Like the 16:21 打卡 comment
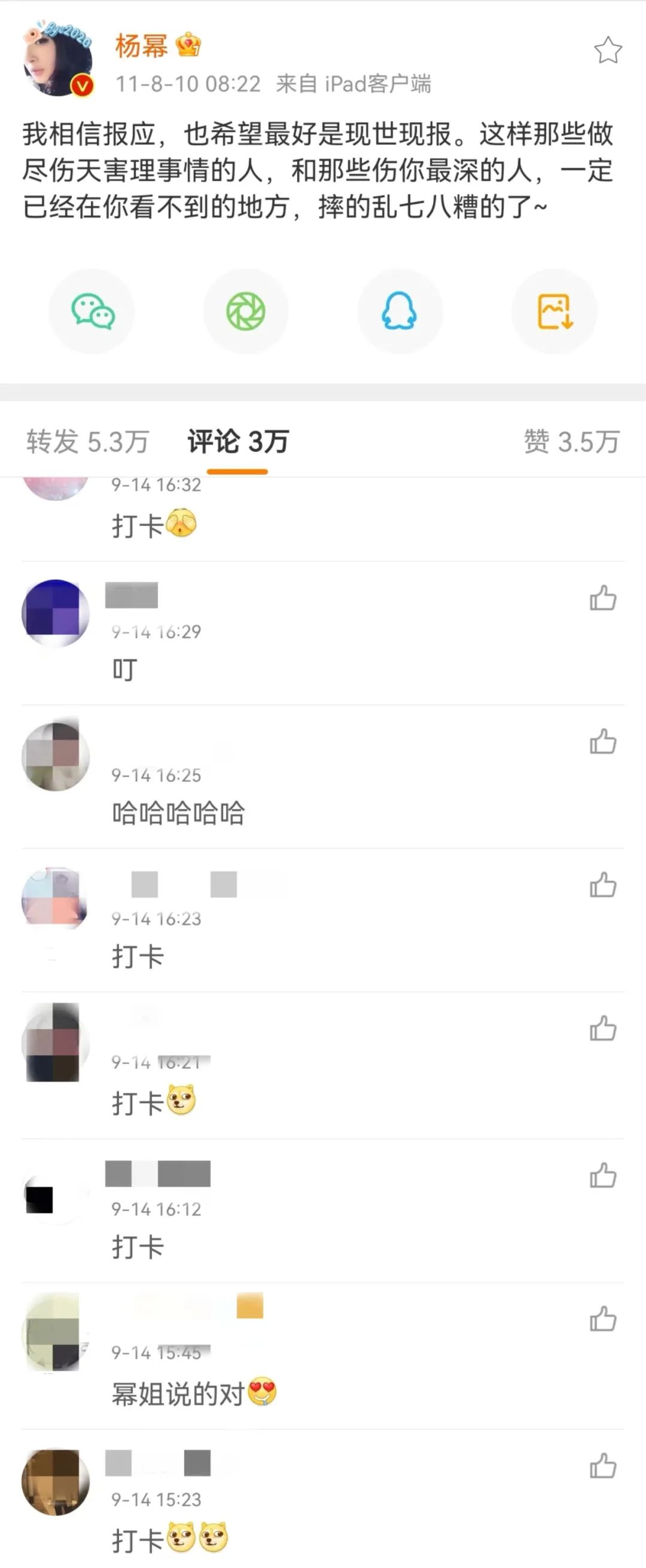Screen dimensions: 646x1568 pos(603,1029)
